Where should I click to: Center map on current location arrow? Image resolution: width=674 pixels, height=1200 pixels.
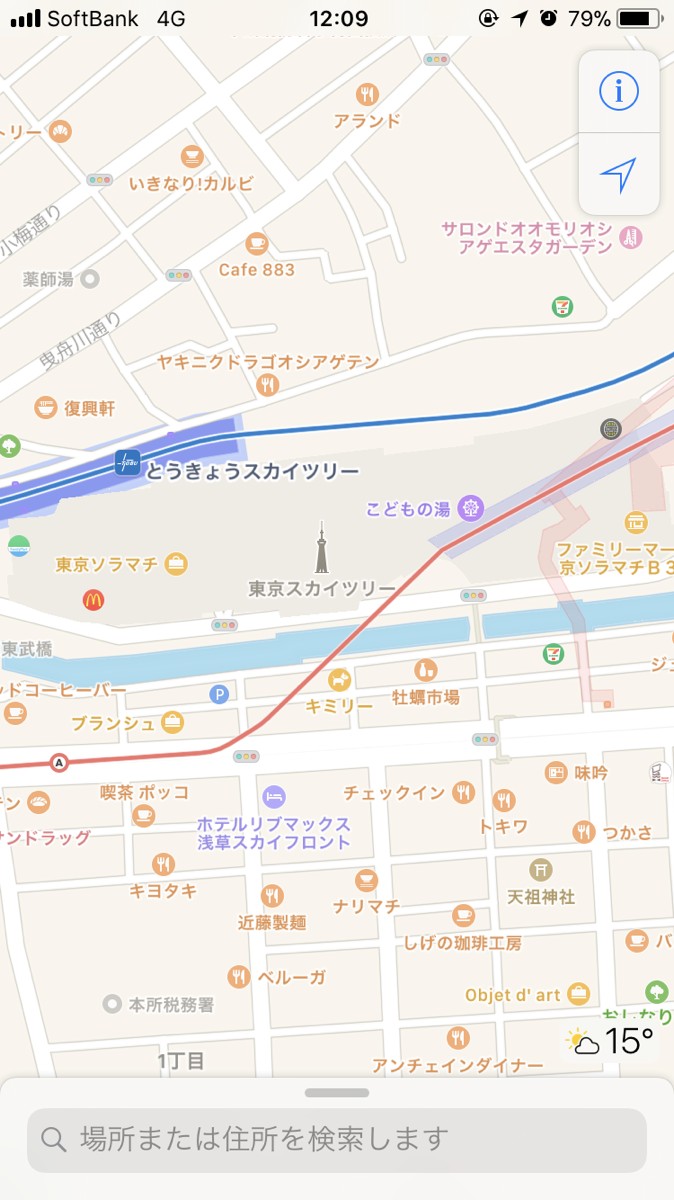click(618, 175)
